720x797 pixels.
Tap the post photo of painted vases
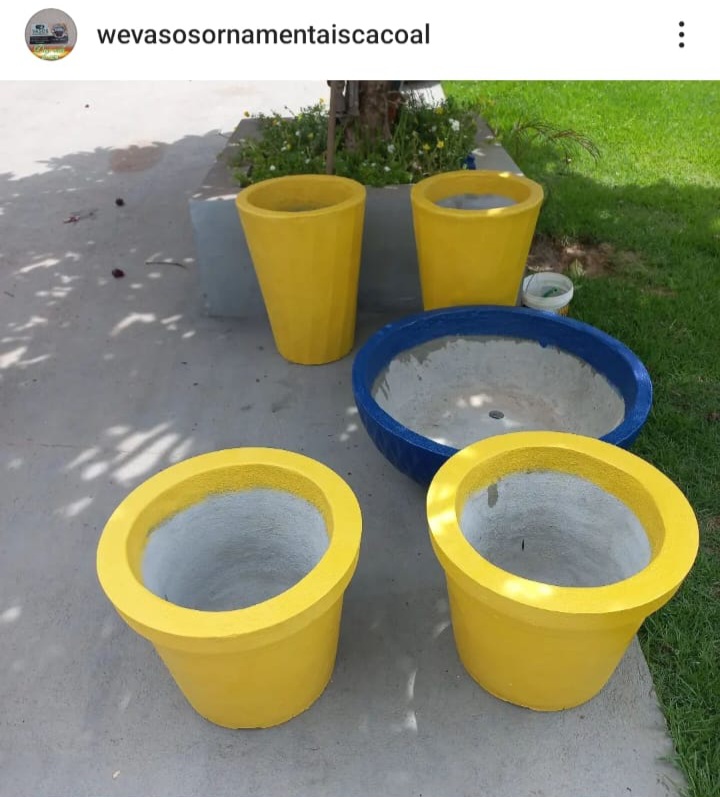click(x=360, y=440)
